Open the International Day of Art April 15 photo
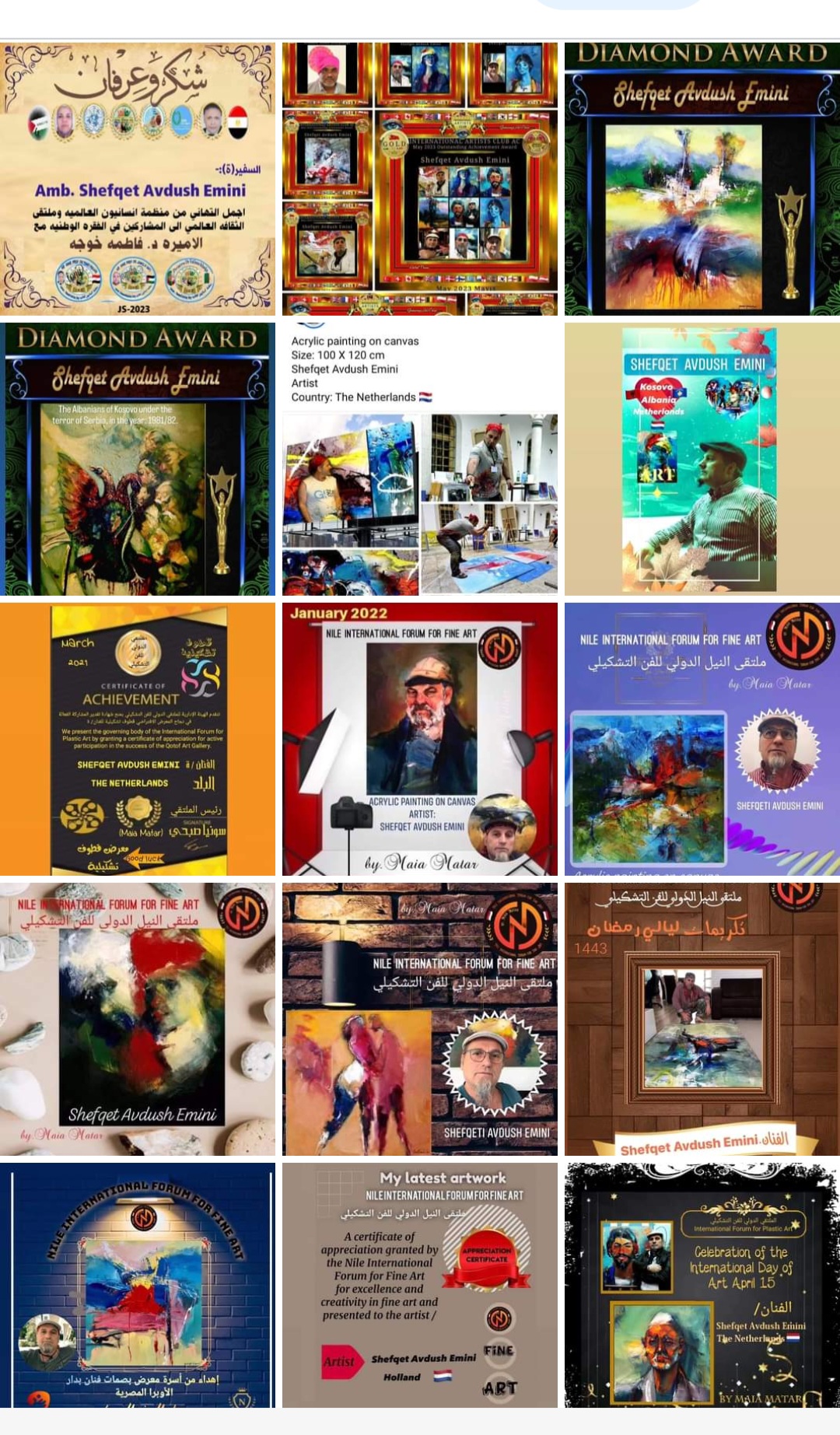The image size is (840, 1435). pos(702,1285)
